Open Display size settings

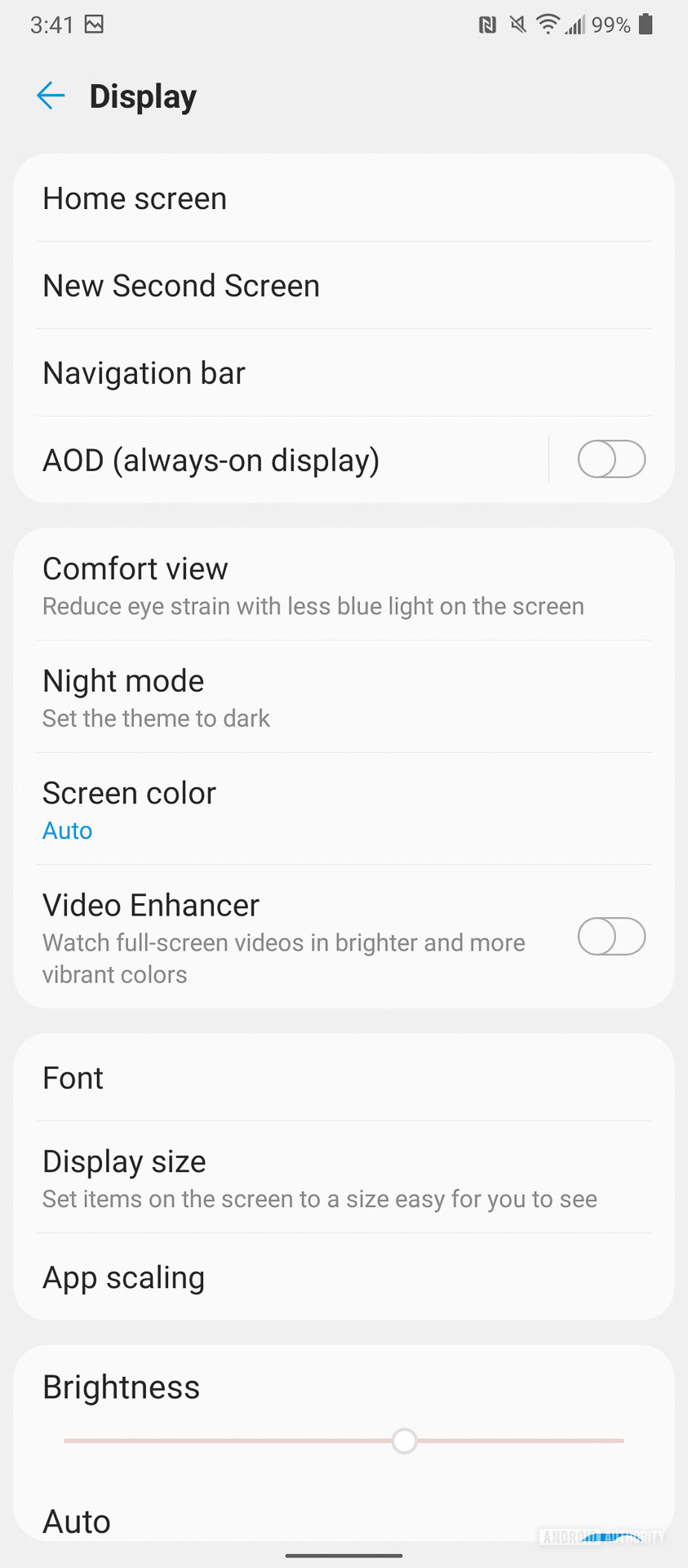coord(343,1177)
